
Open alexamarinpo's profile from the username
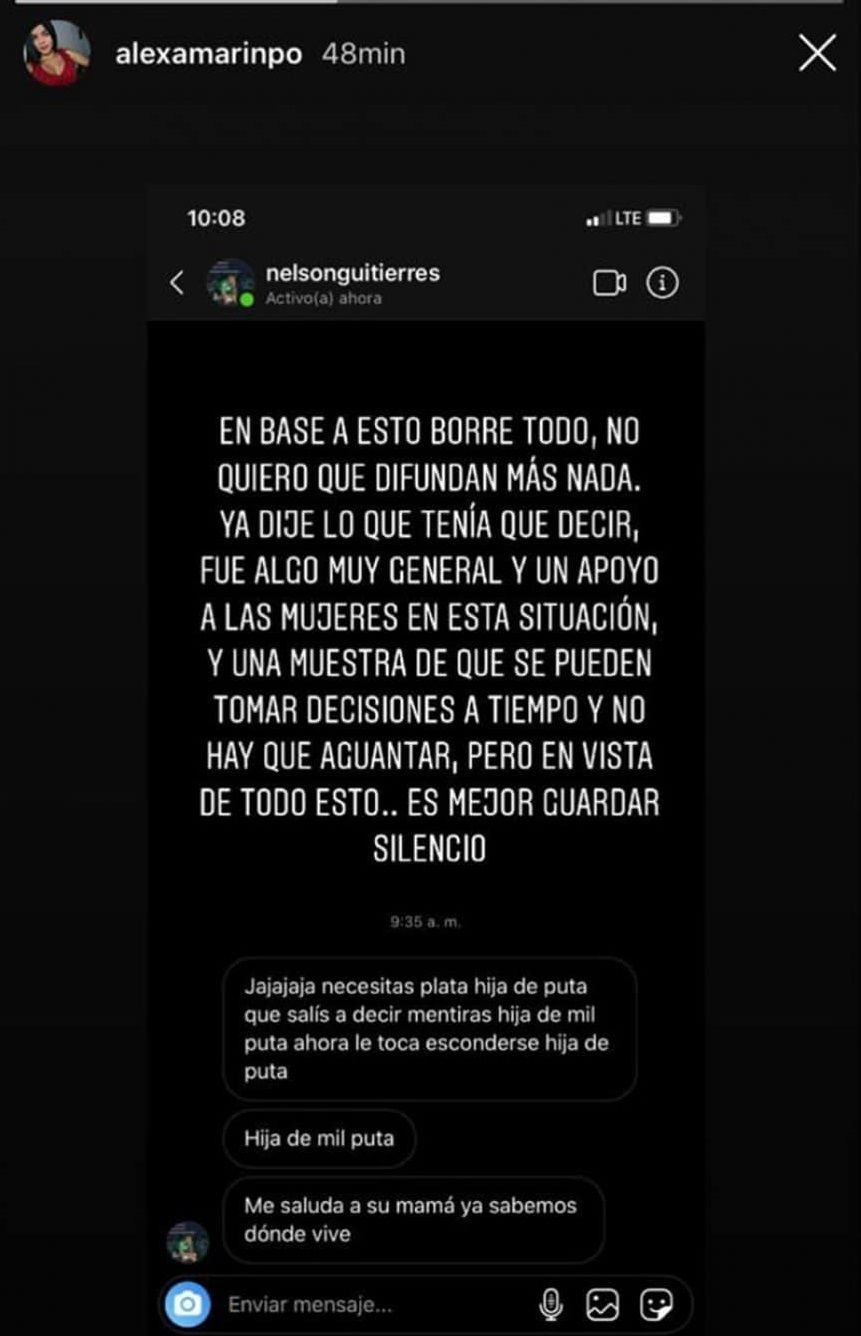pyautogui.click(x=208, y=54)
